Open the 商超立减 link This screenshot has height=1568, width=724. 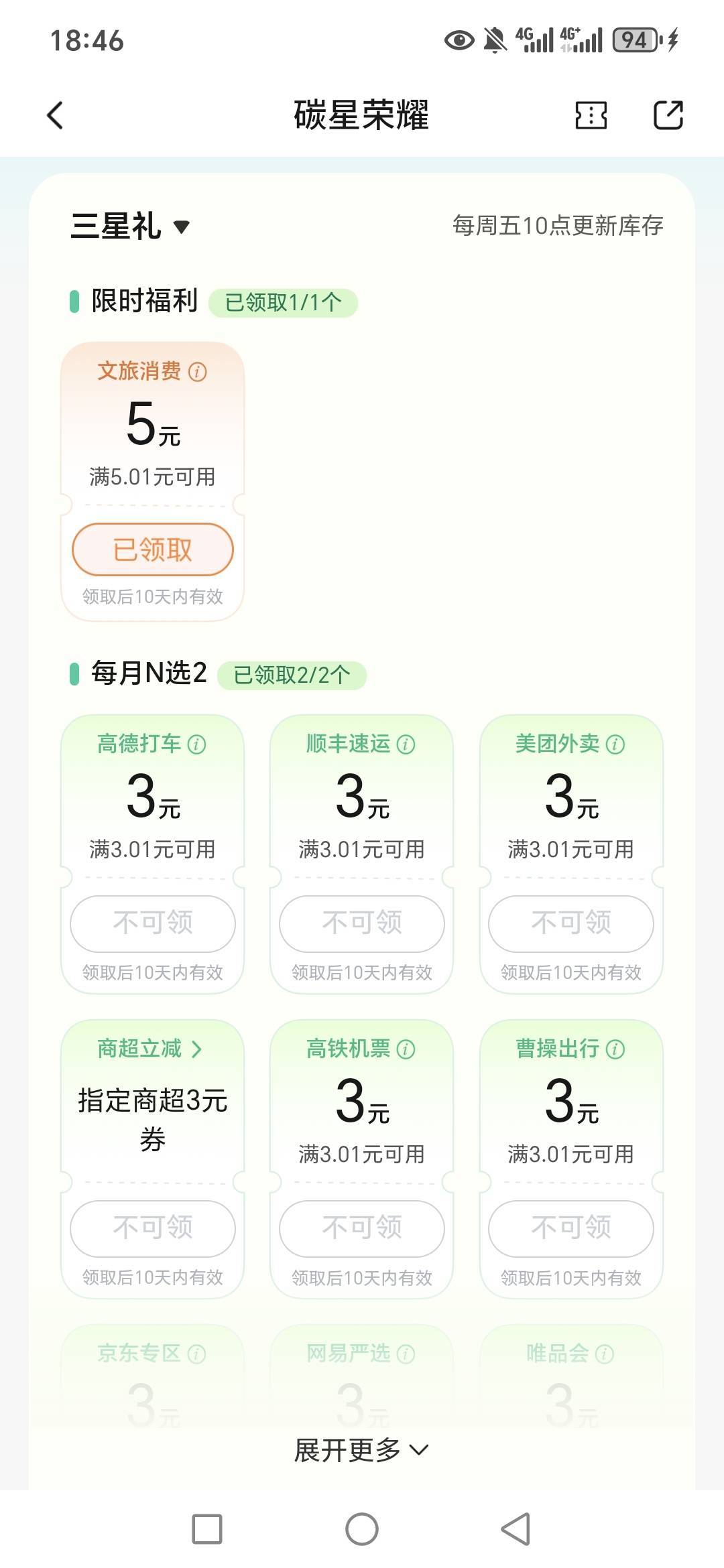tap(150, 1049)
